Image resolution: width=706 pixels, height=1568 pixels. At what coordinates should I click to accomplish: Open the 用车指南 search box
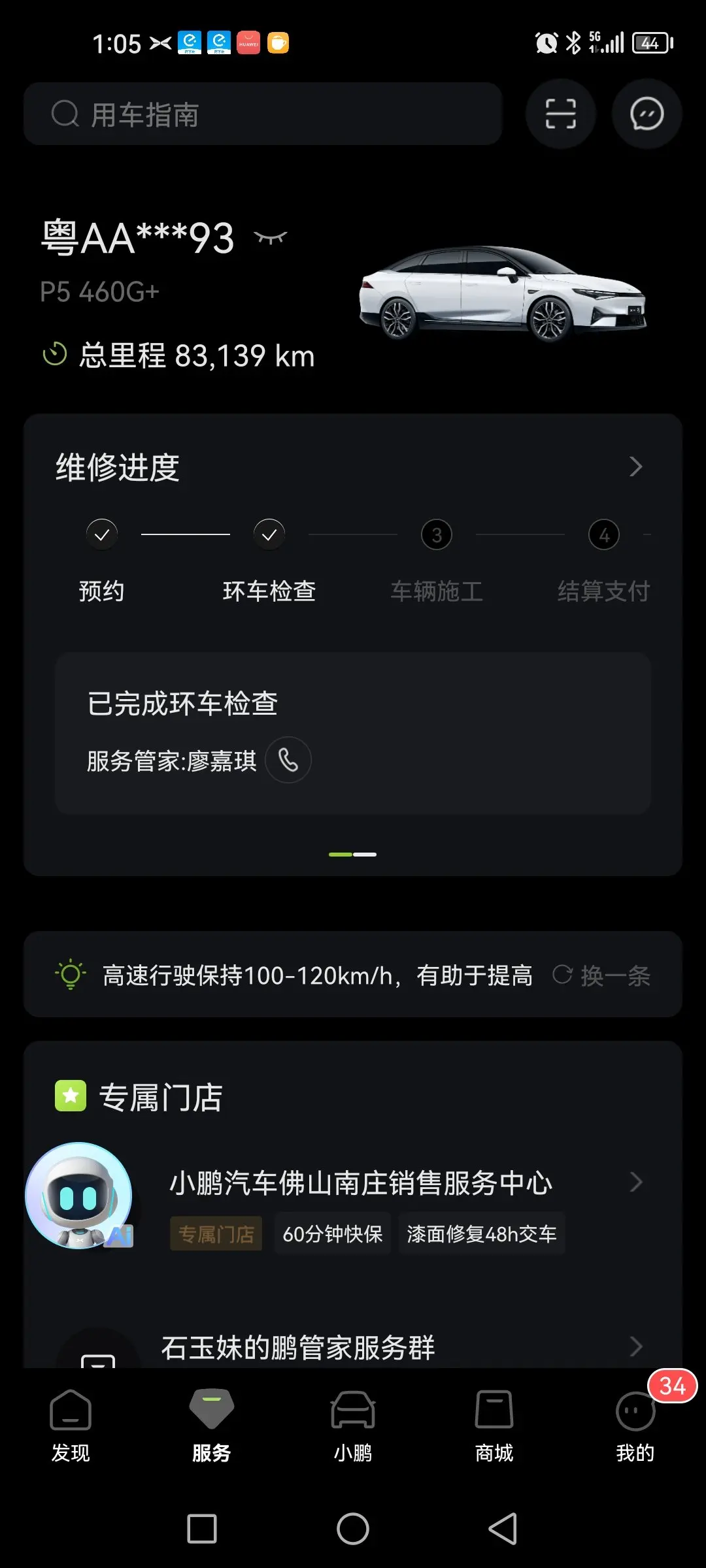pos(261,114)
